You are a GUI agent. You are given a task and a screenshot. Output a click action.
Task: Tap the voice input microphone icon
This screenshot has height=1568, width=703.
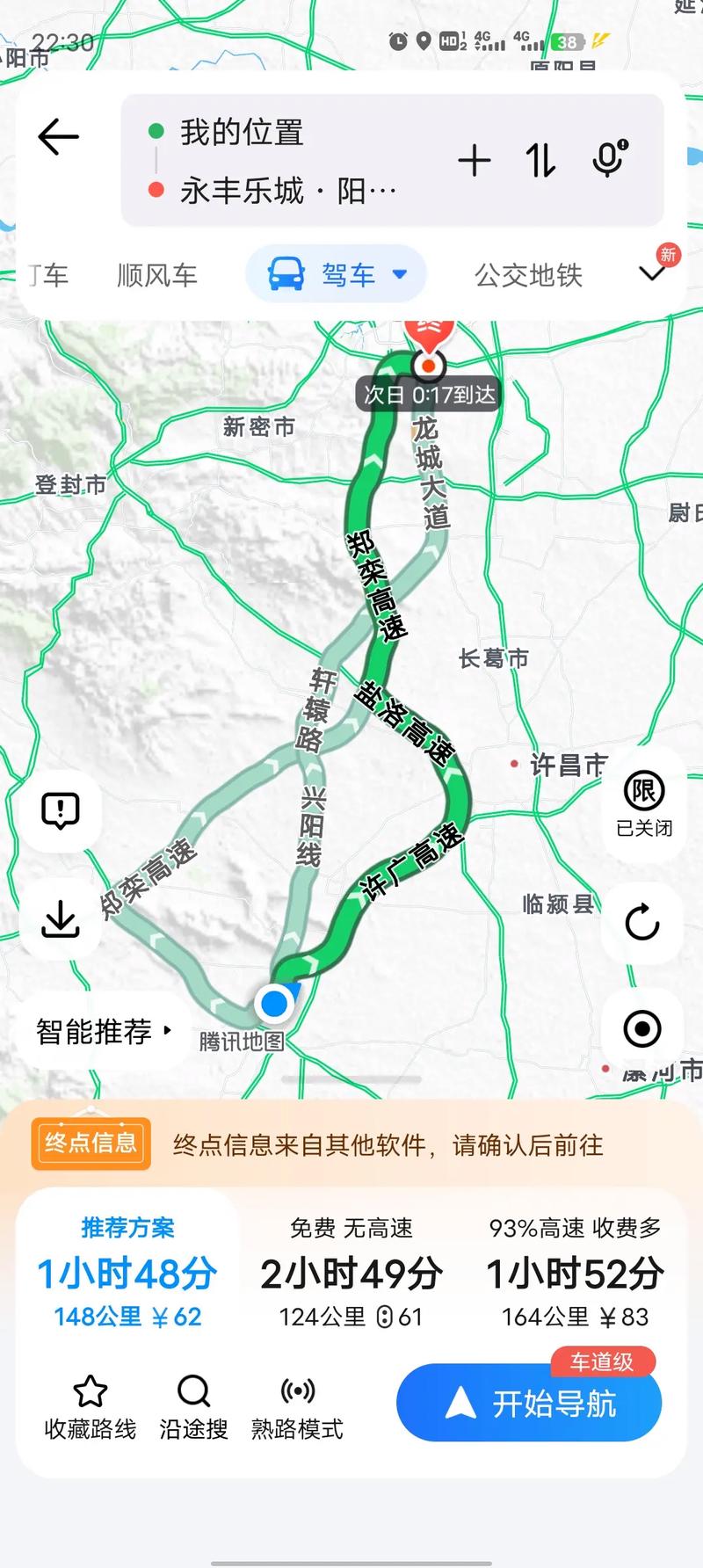point(610,159)
